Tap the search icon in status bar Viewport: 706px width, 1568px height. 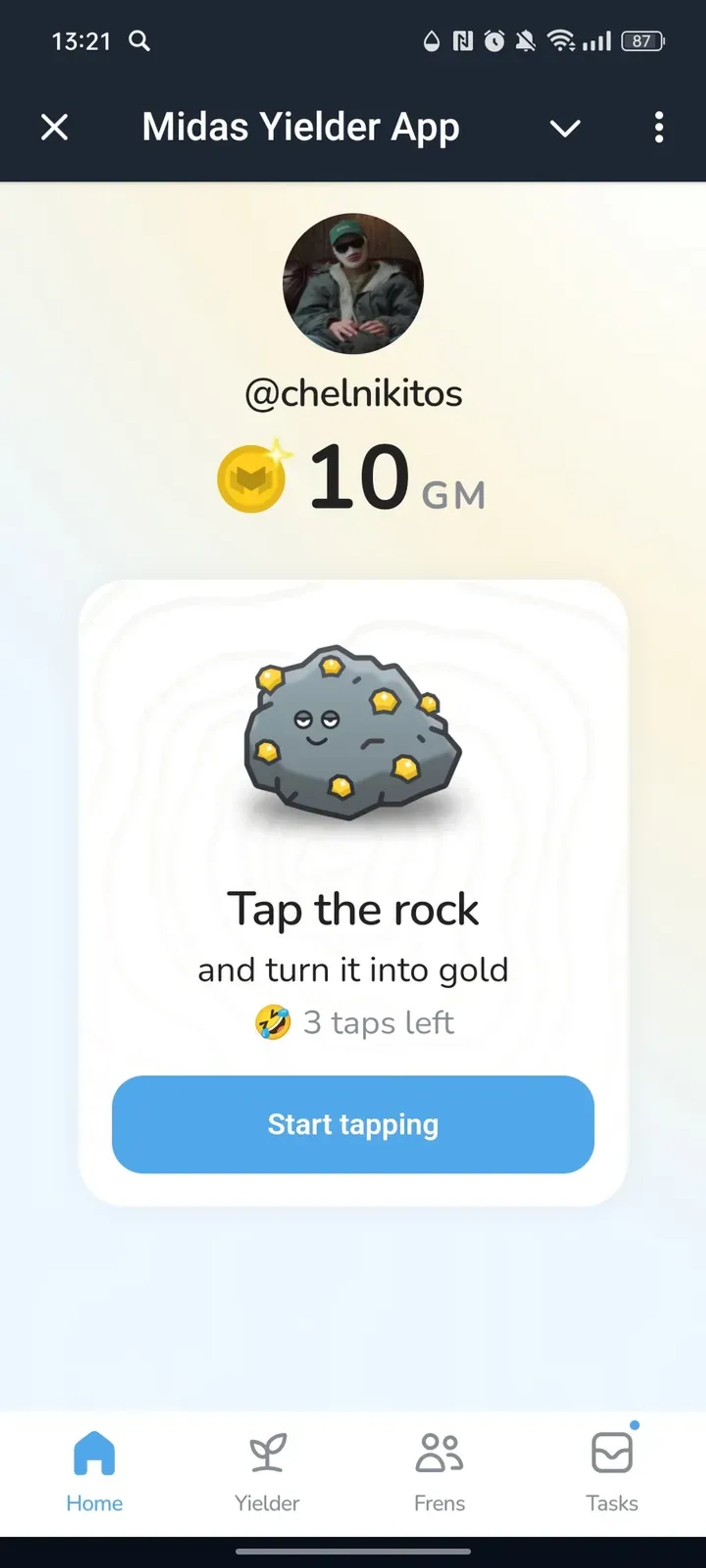(x=139, y=41)
